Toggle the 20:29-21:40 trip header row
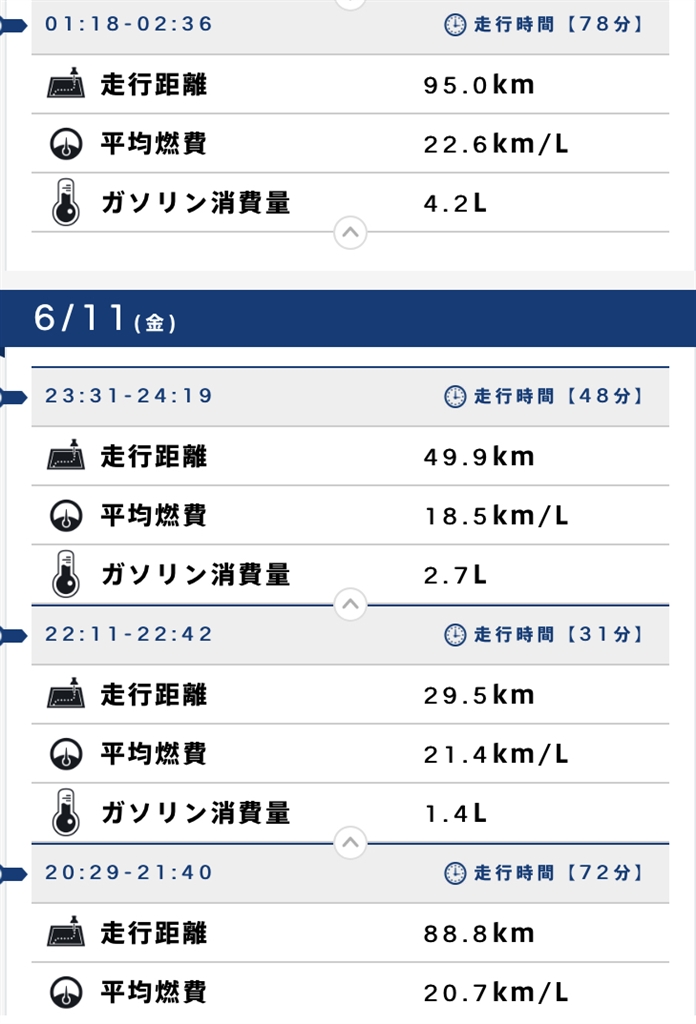This screenshot has height=1024, width=696. pos(350,873)
